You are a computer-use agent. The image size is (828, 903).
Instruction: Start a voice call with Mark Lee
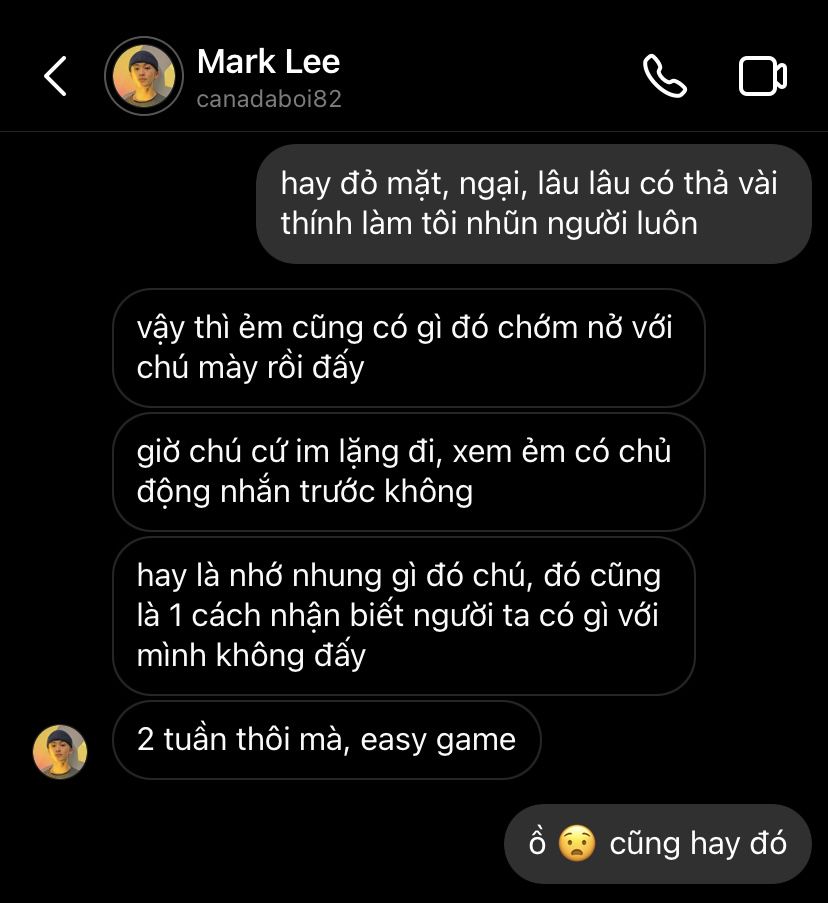click(x=664, y=76)
